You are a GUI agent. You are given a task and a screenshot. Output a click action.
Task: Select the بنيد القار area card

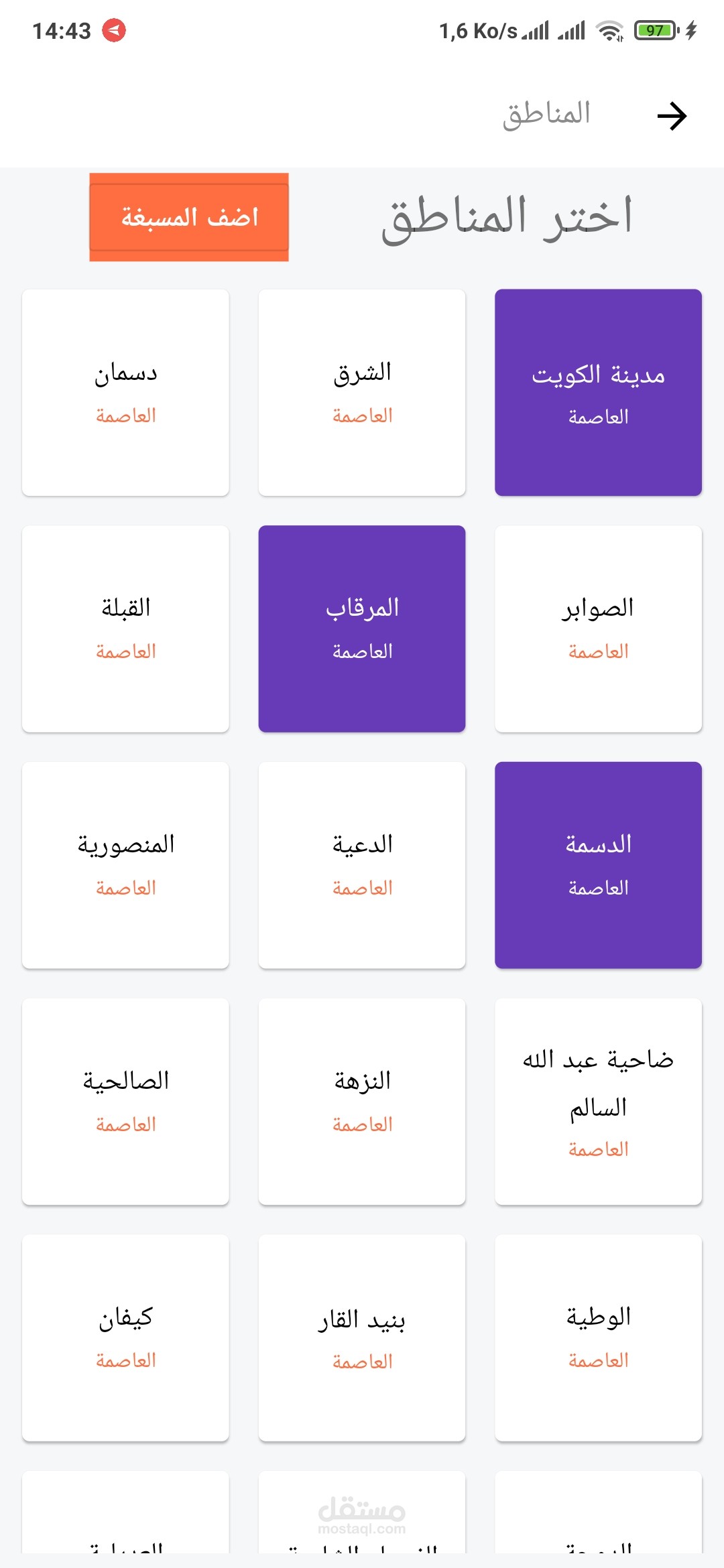coord(362,1338)
